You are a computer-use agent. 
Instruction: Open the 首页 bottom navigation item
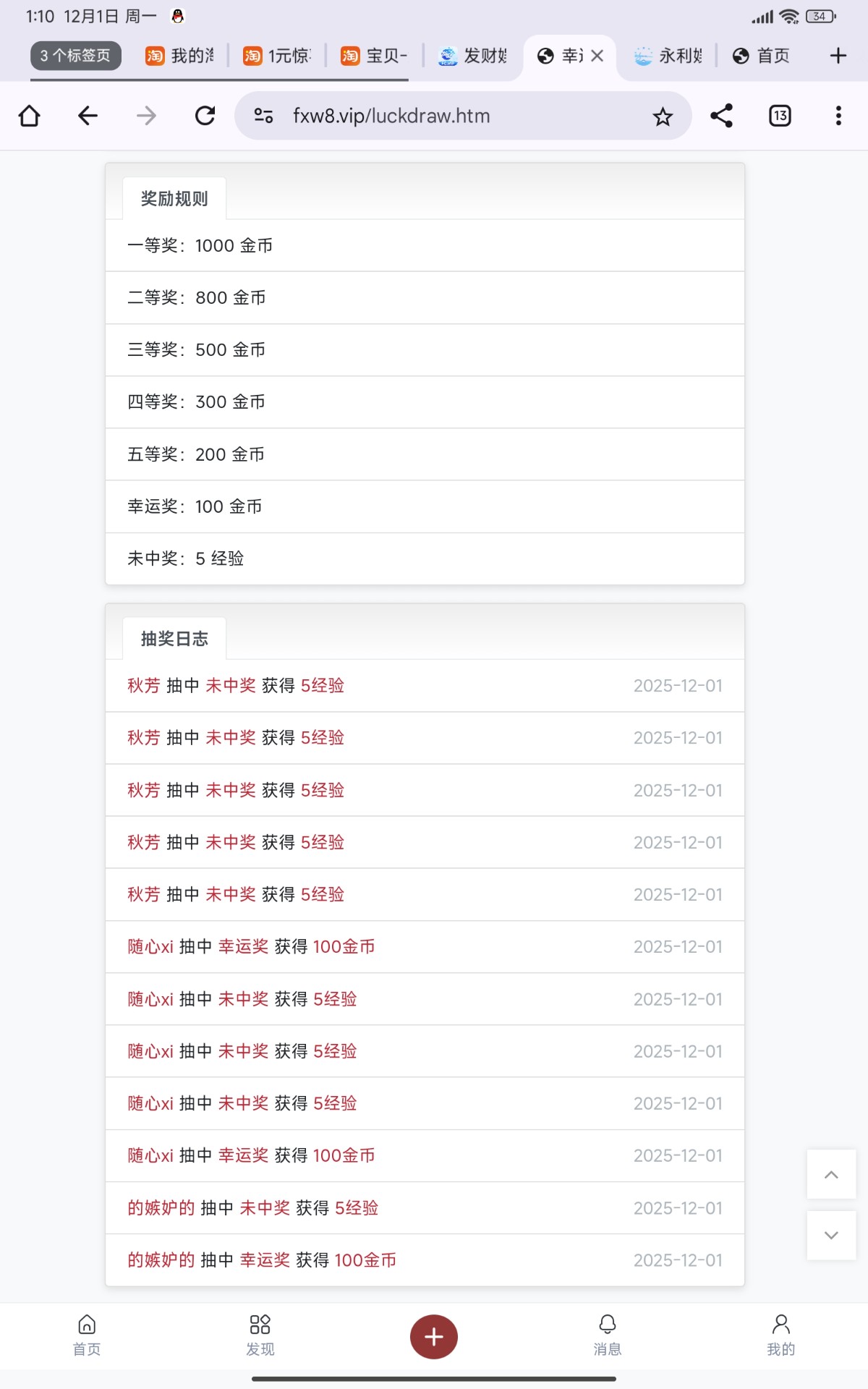pos(87,1335)
